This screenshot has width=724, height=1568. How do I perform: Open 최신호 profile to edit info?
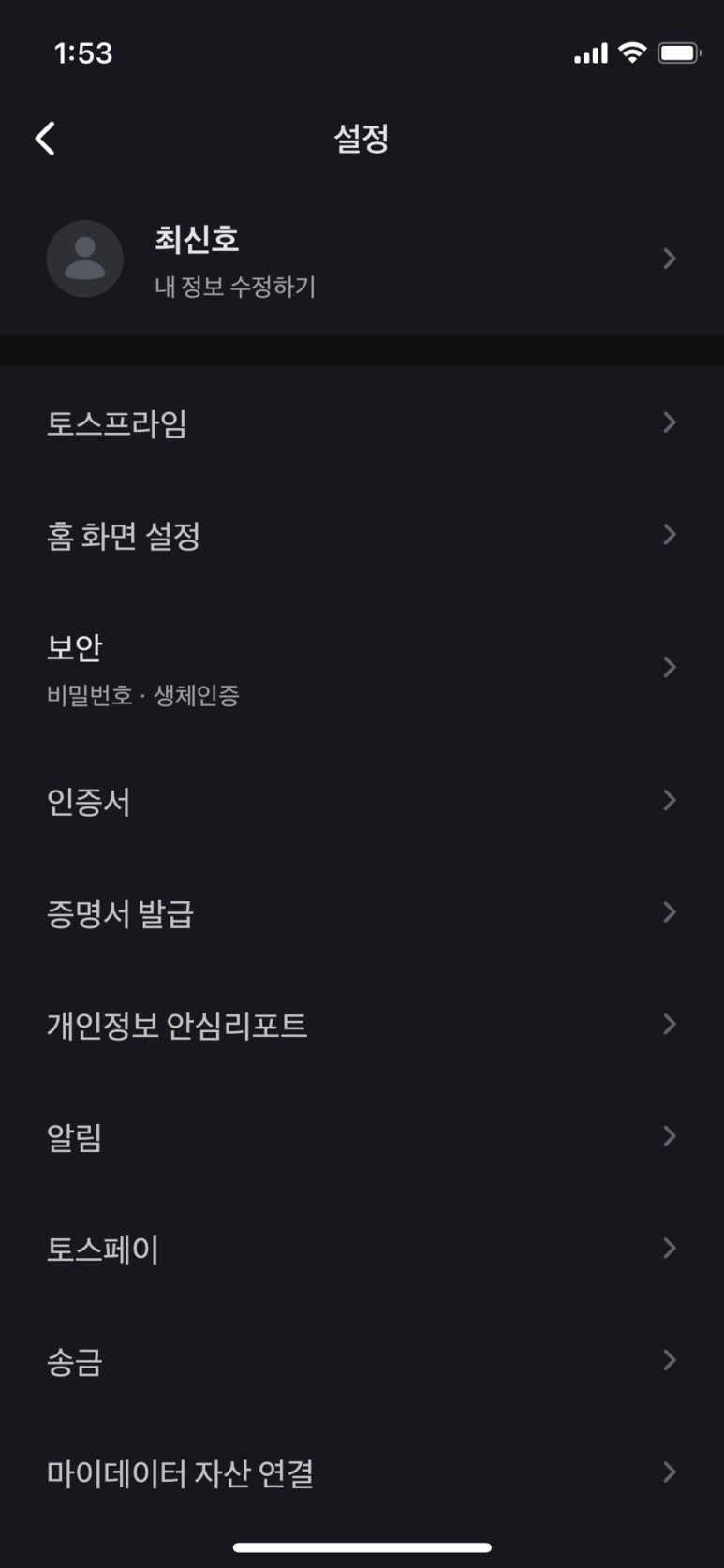tap(362, 259)
